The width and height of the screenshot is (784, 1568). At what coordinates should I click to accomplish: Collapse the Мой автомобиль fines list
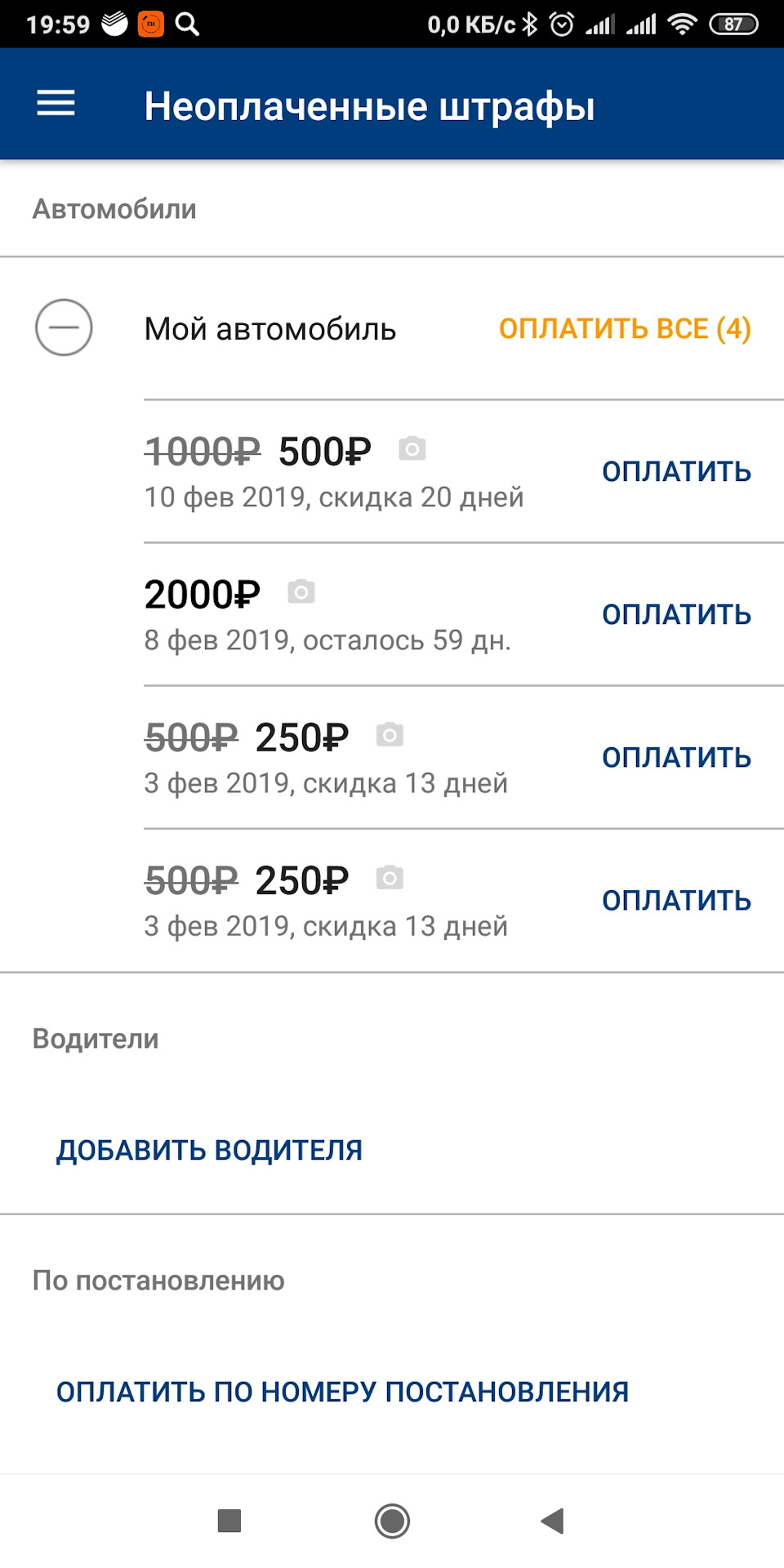point(64,327)
